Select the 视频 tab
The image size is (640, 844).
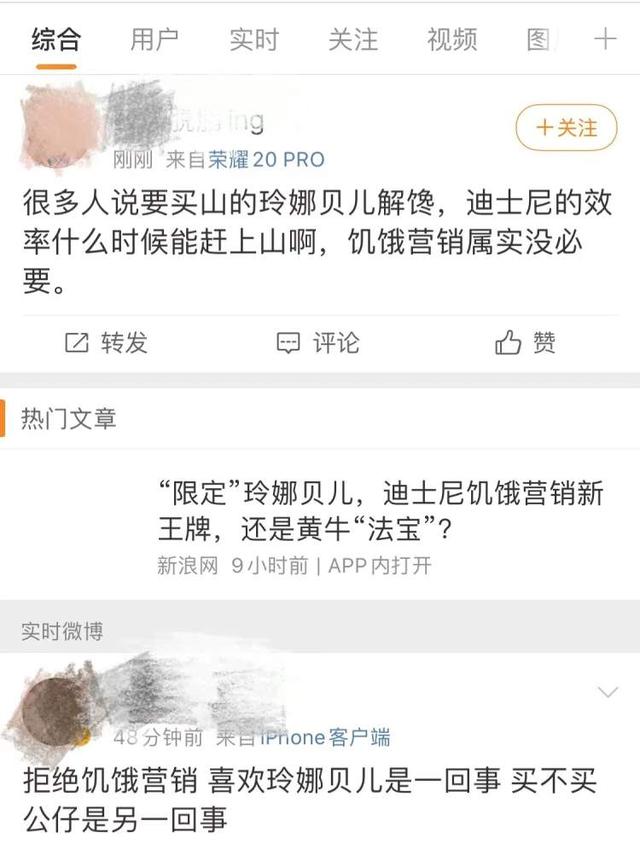[452, 40]
